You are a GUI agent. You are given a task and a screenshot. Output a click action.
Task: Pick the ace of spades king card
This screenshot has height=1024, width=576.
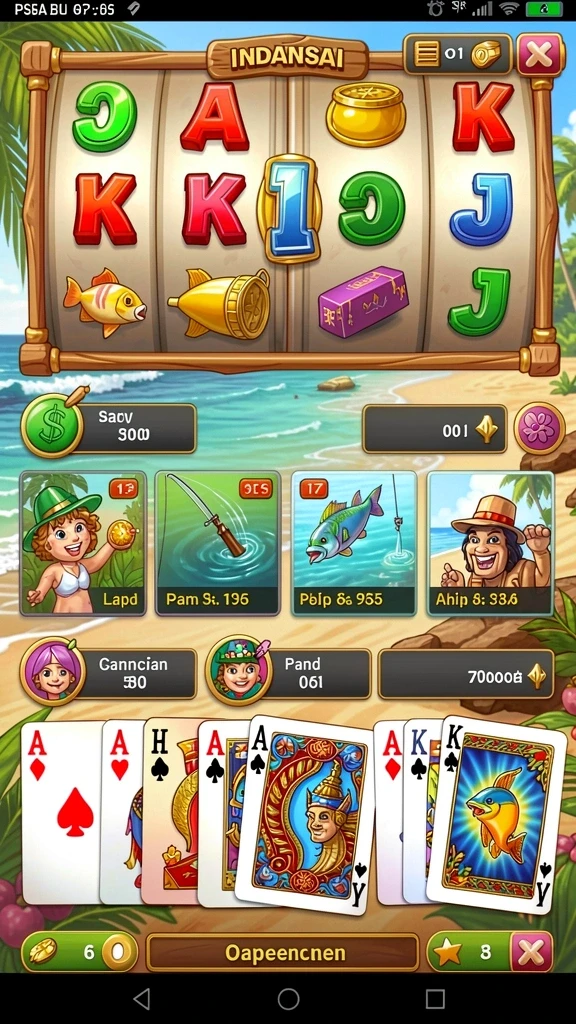[x=305, y=813]
